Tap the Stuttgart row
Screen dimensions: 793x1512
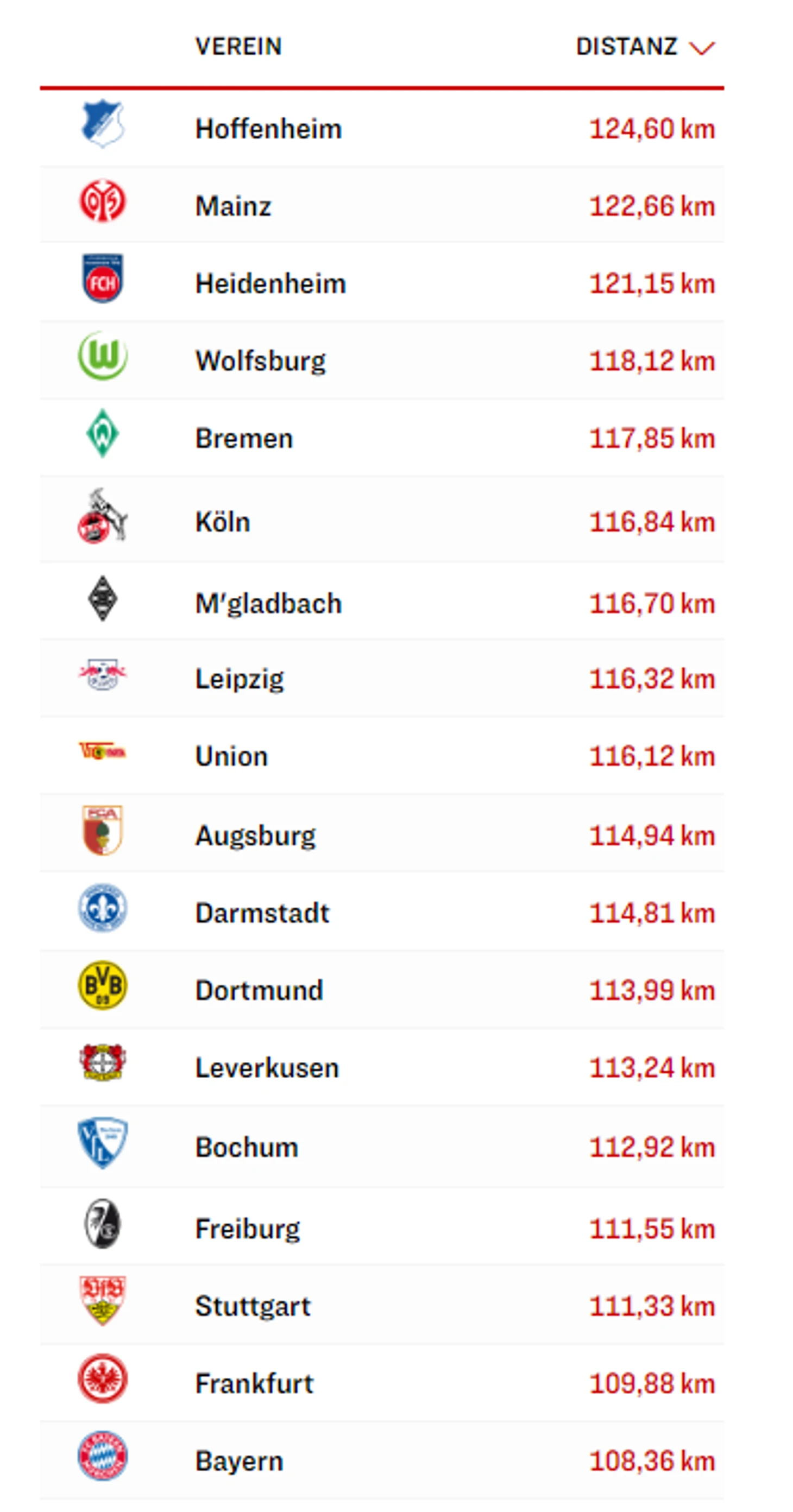(253, 1306)
